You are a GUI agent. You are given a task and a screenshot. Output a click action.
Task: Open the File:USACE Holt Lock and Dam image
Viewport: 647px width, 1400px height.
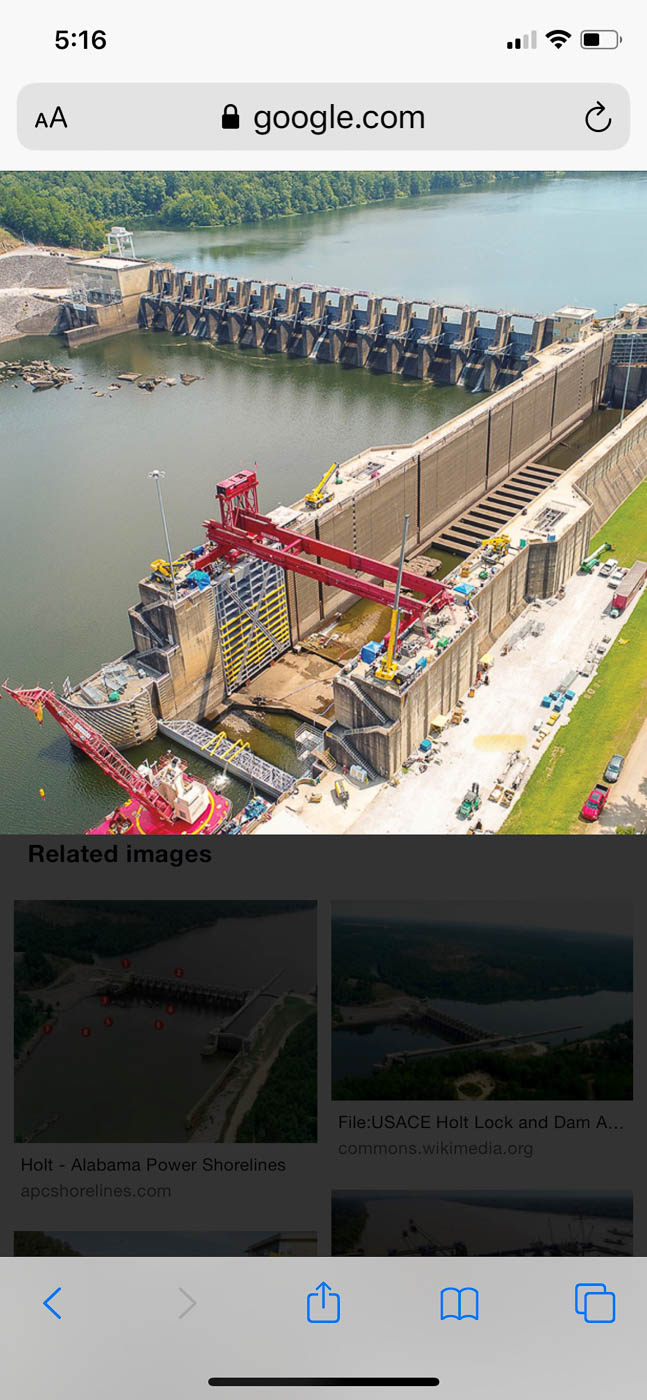[x=482, y=1000]
